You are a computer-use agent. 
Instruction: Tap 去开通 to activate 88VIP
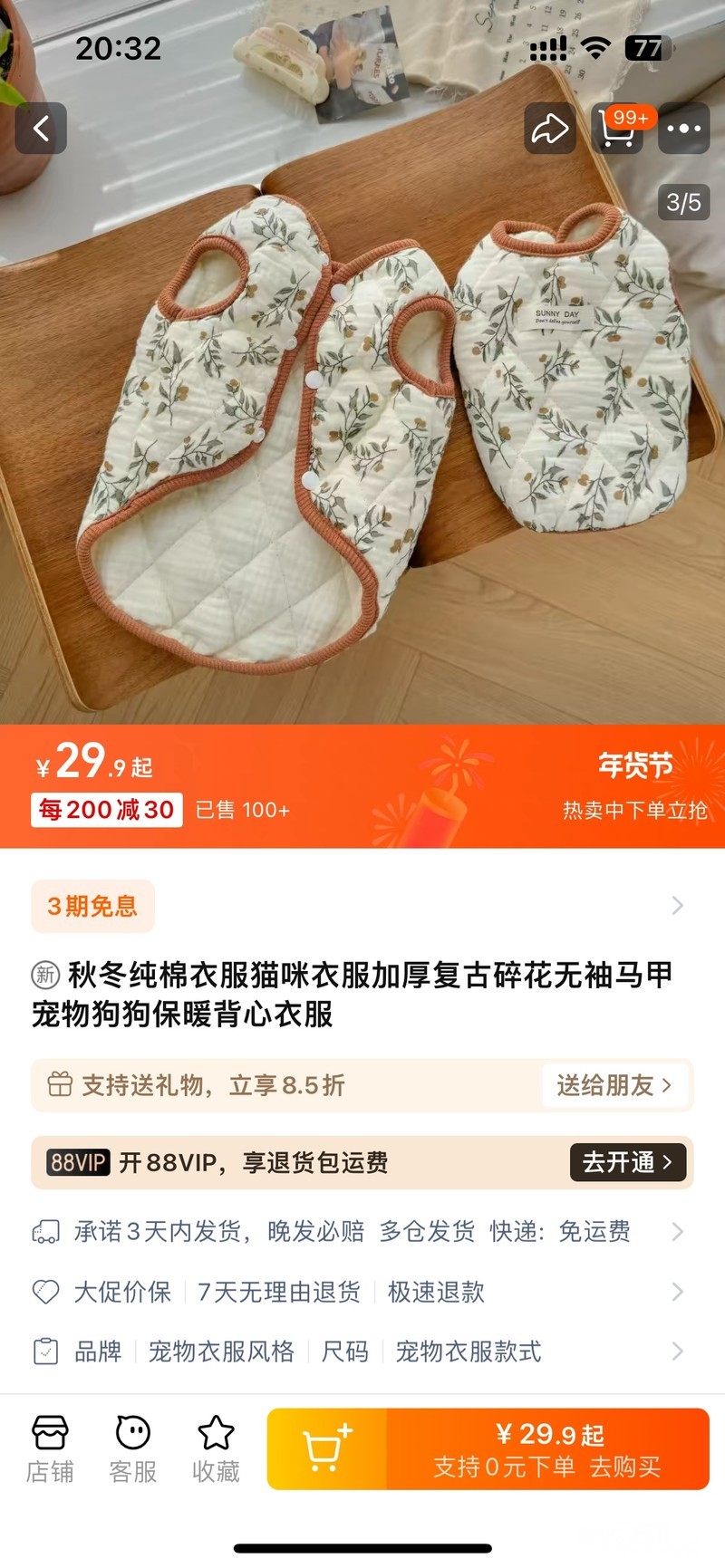click(627, 1162)
